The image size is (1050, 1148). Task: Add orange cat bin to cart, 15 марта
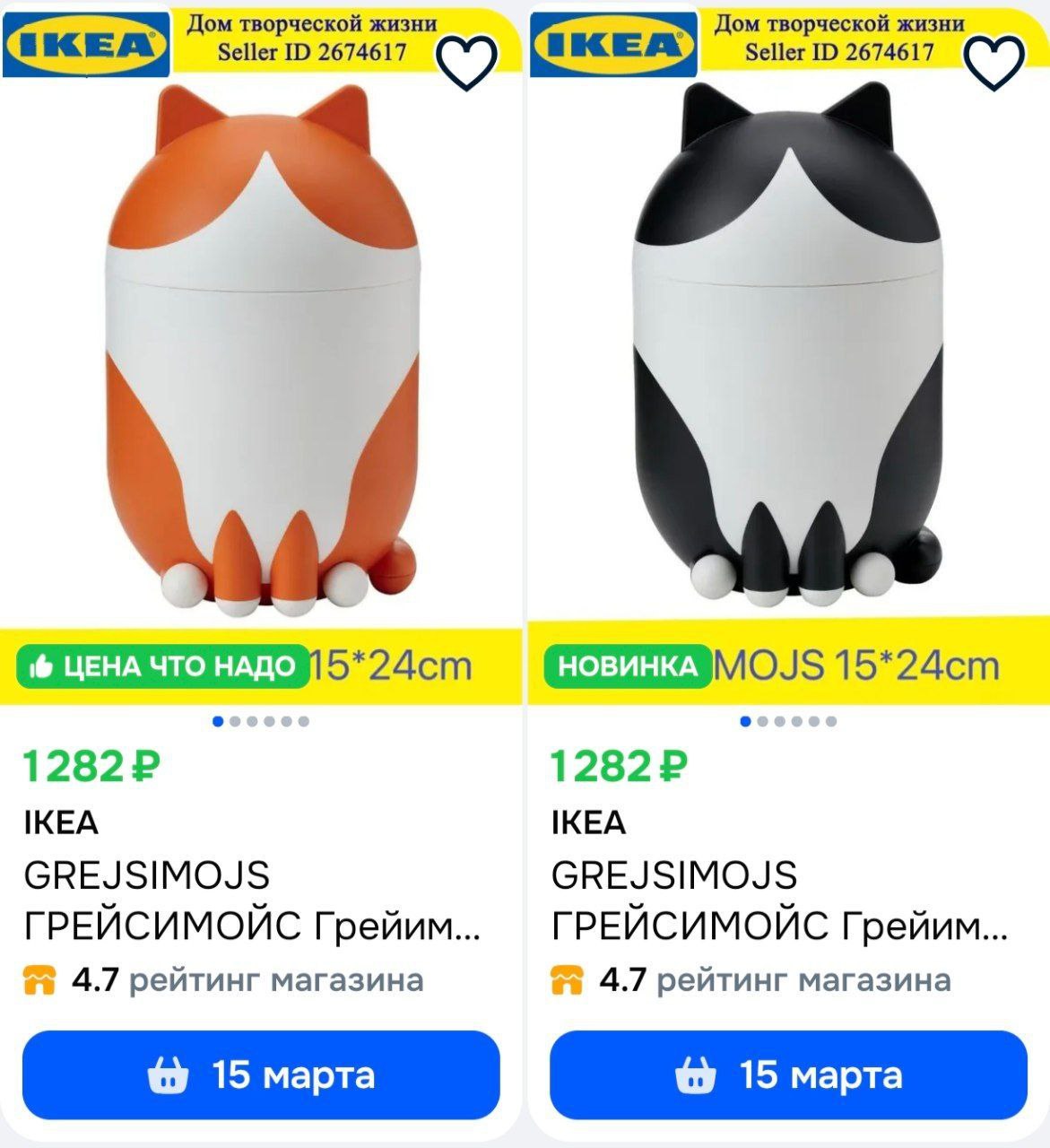[x=261, y=1074]
